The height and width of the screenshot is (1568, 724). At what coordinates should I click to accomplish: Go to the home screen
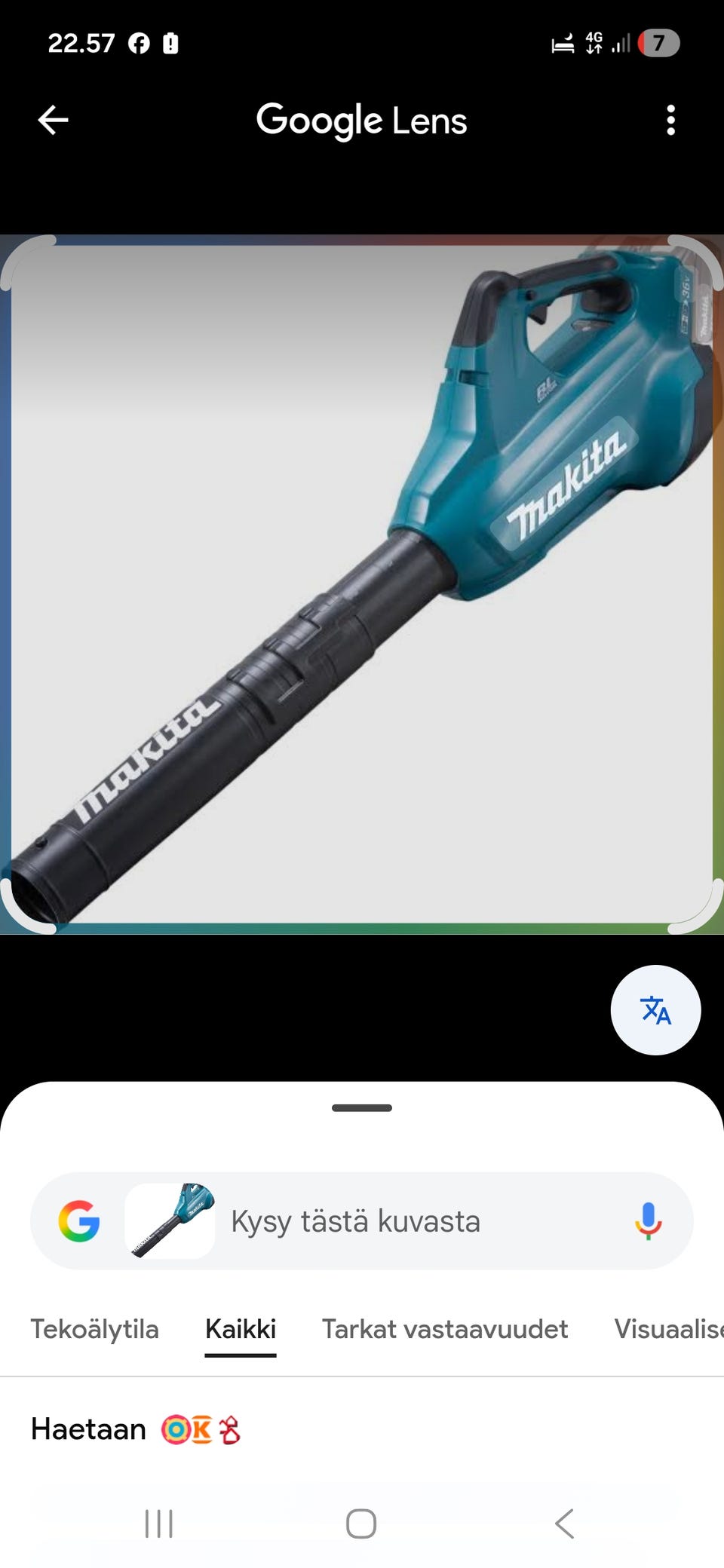point(361,1524)
